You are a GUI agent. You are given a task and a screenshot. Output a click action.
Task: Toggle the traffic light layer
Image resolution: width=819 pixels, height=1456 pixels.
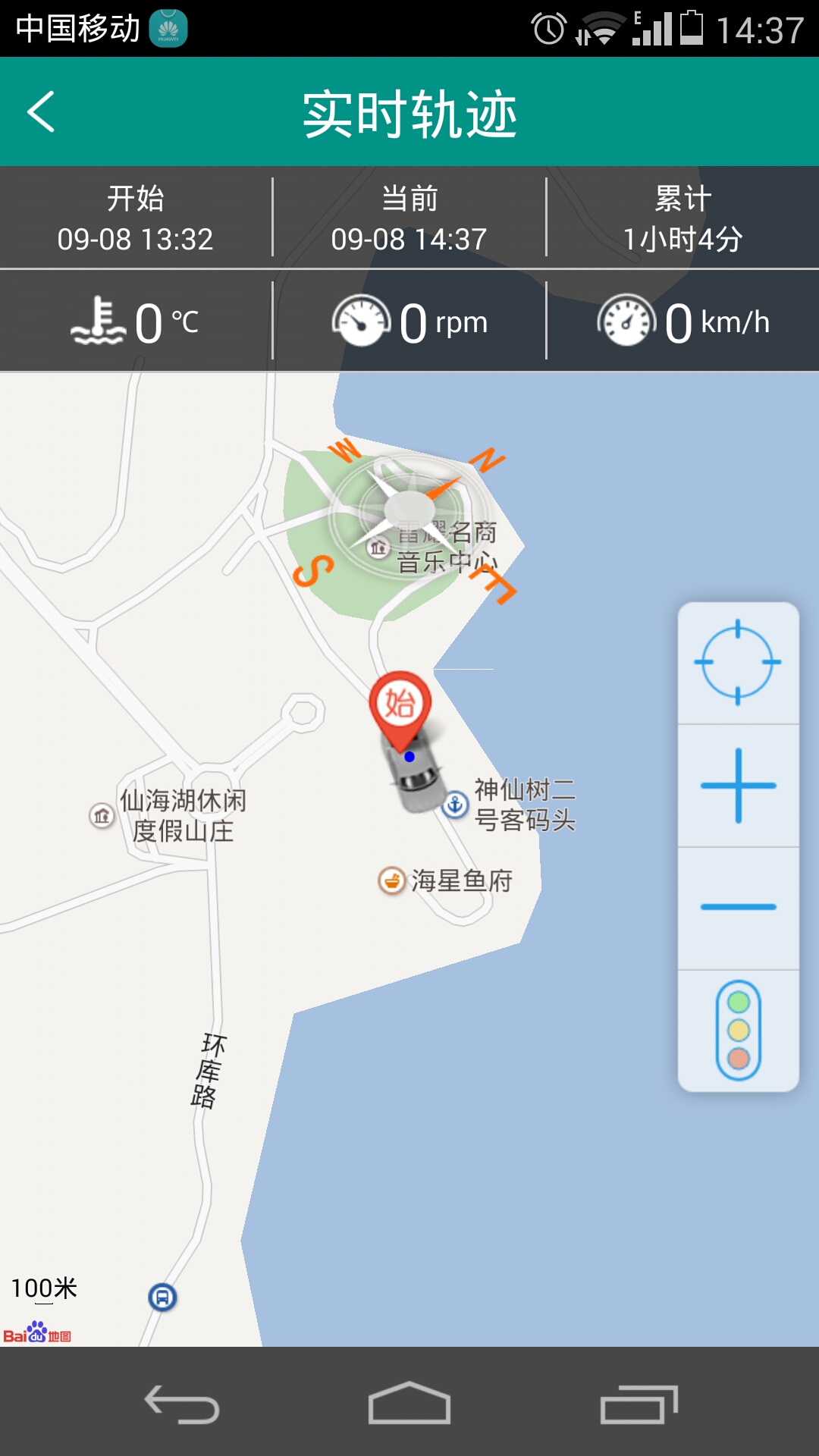tap(738, 1030)
